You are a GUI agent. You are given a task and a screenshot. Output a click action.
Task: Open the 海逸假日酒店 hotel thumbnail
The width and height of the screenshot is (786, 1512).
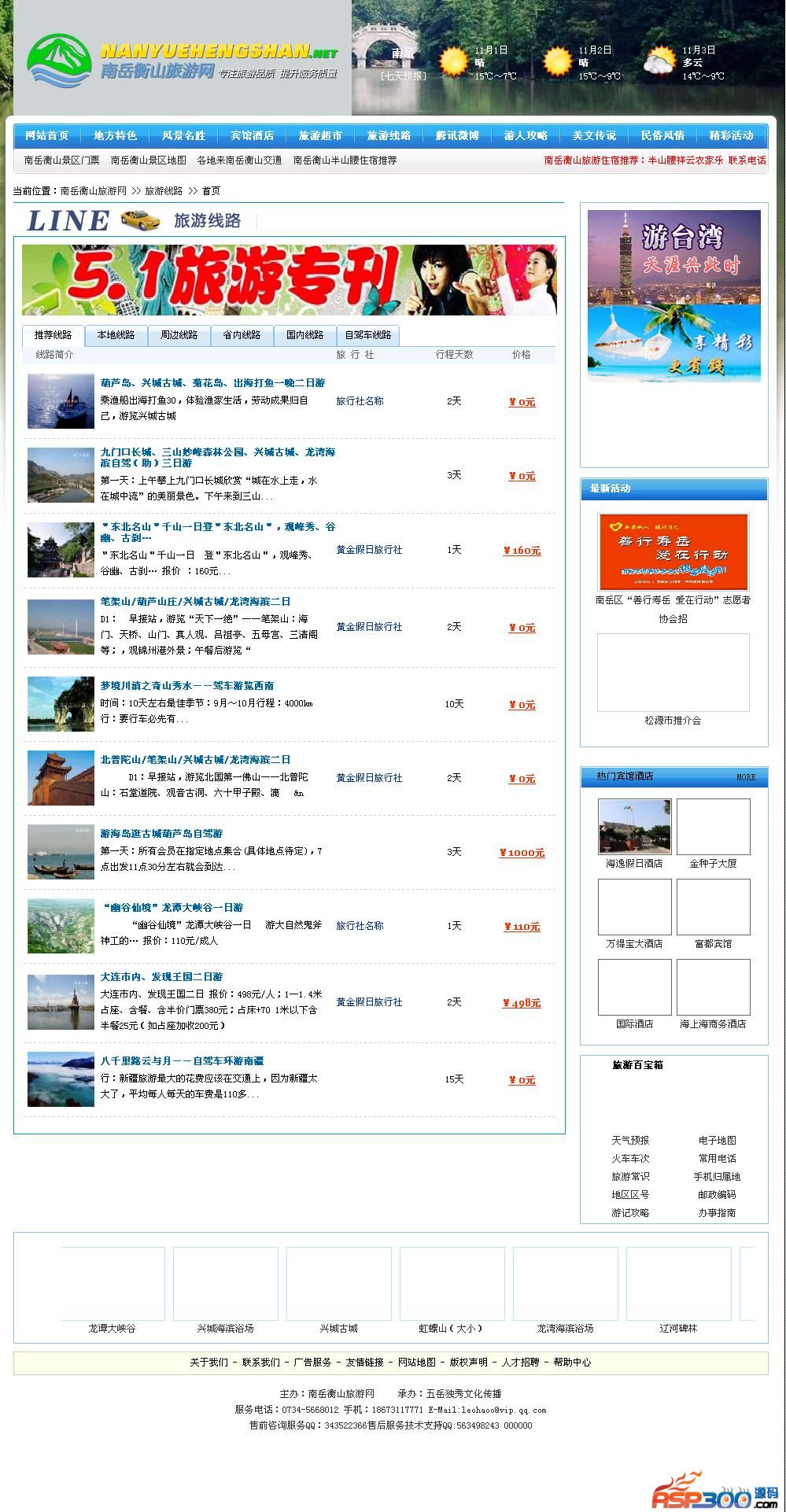click(634, 826)
